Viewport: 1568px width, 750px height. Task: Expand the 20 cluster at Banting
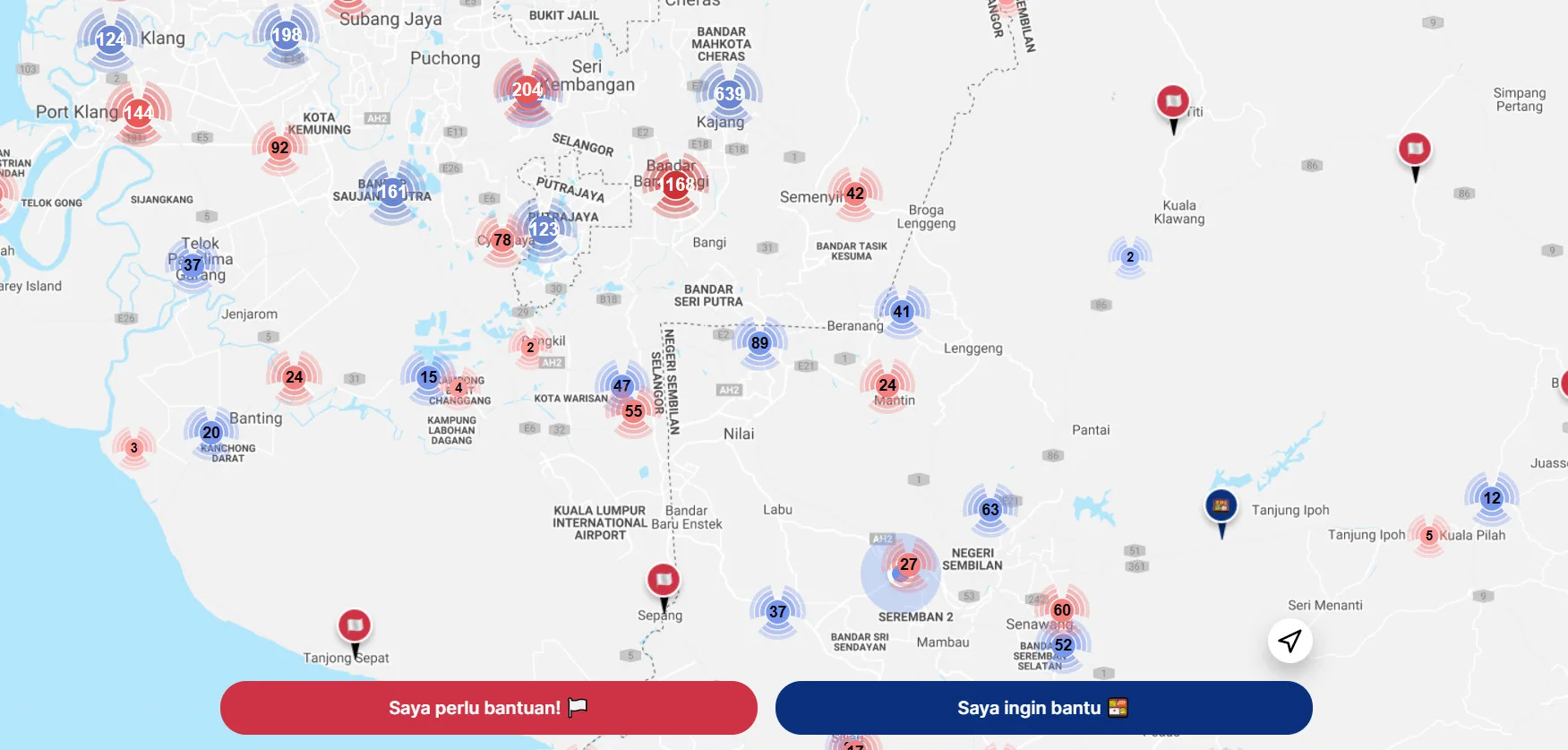(x=210, y=432)
